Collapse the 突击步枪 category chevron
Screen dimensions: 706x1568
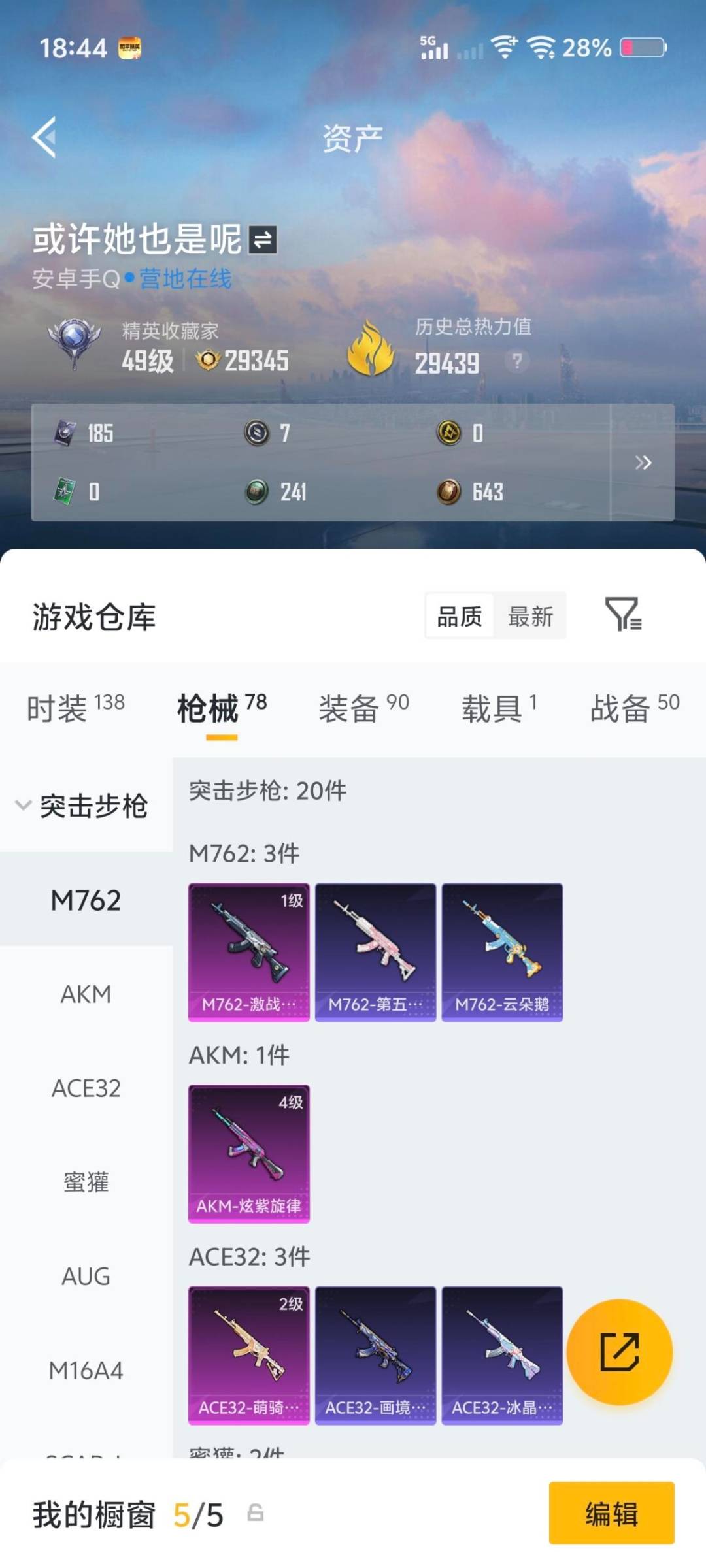[24, 805]
